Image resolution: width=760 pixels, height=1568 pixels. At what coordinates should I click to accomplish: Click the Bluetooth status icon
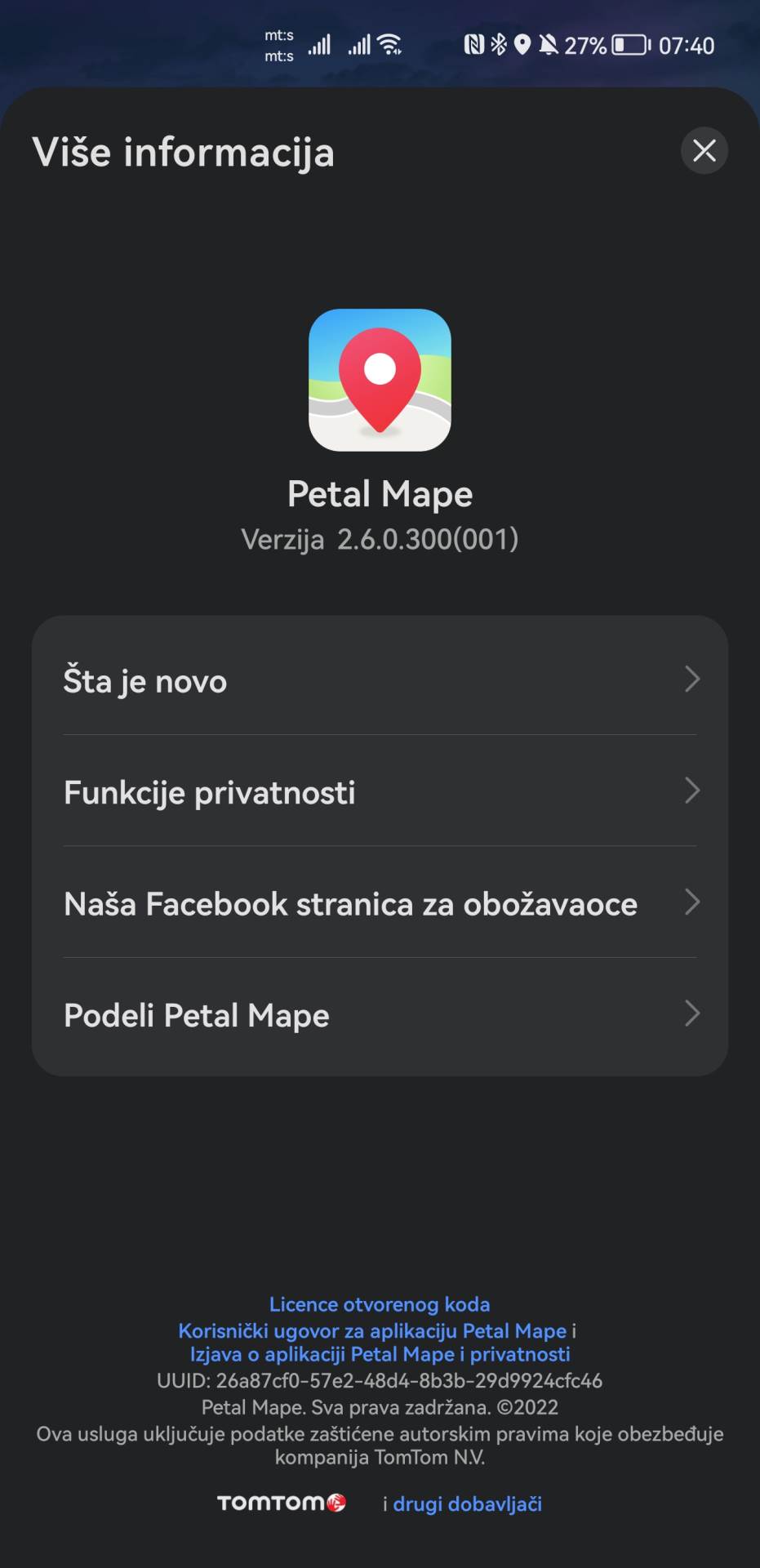tap(500, 45)
